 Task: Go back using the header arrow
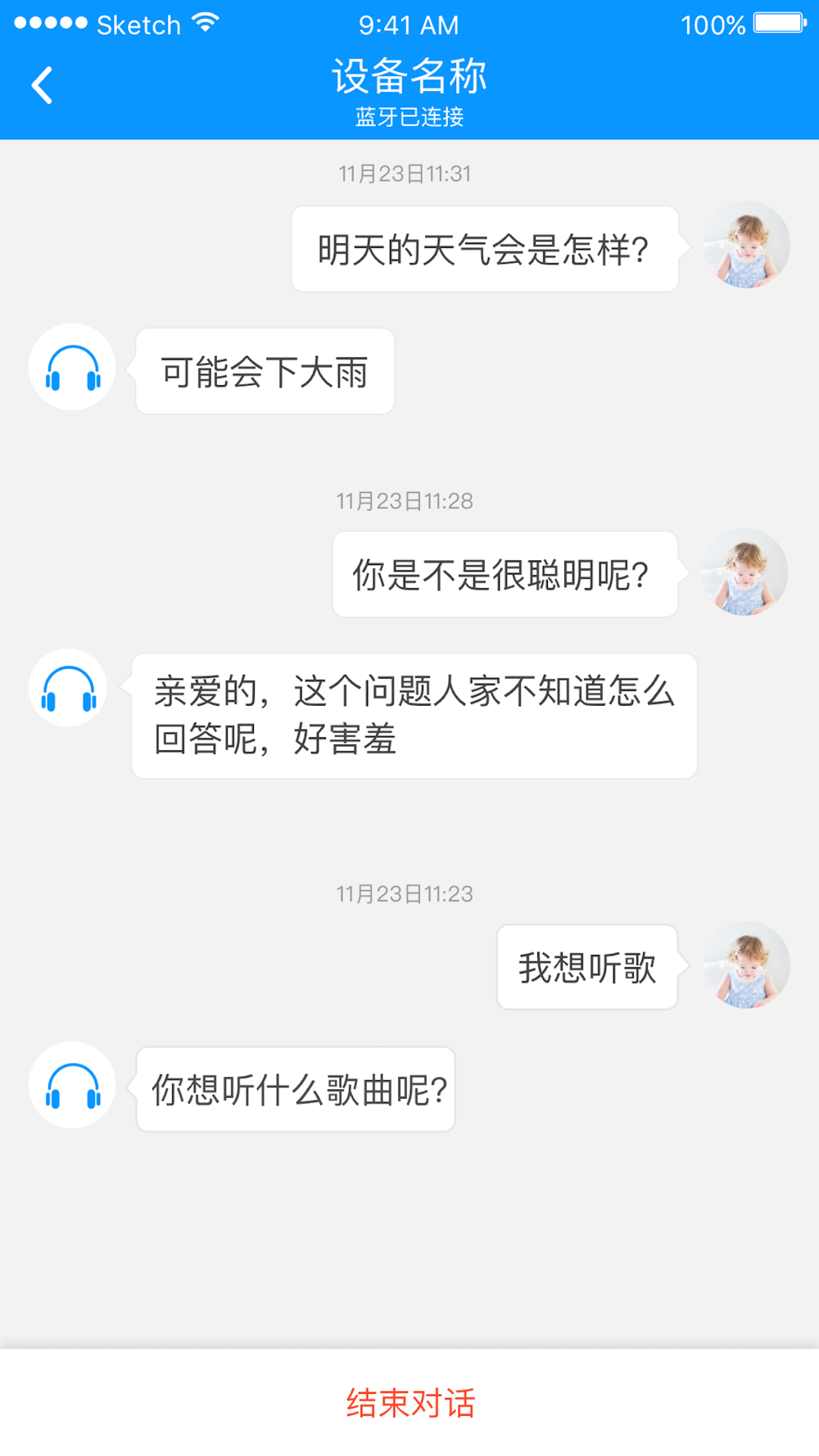tap(43, 85)
